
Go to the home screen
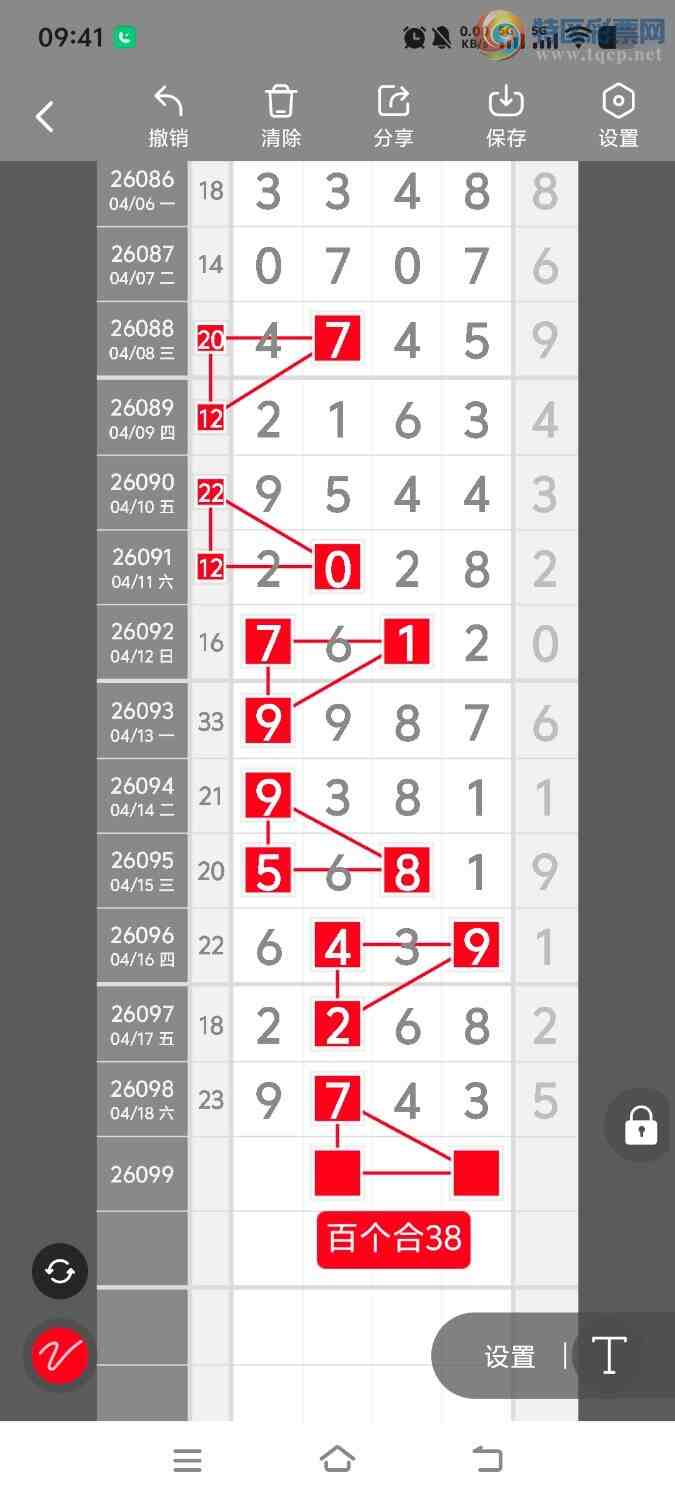point(337,1460)
